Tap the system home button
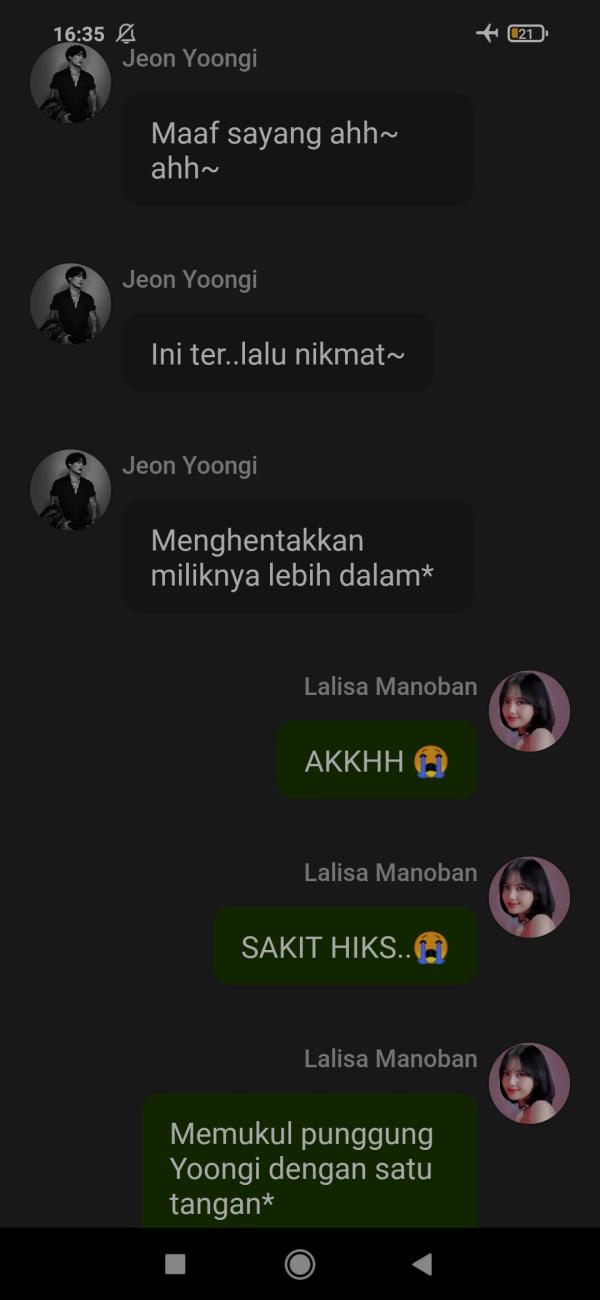 [300, 1264]
